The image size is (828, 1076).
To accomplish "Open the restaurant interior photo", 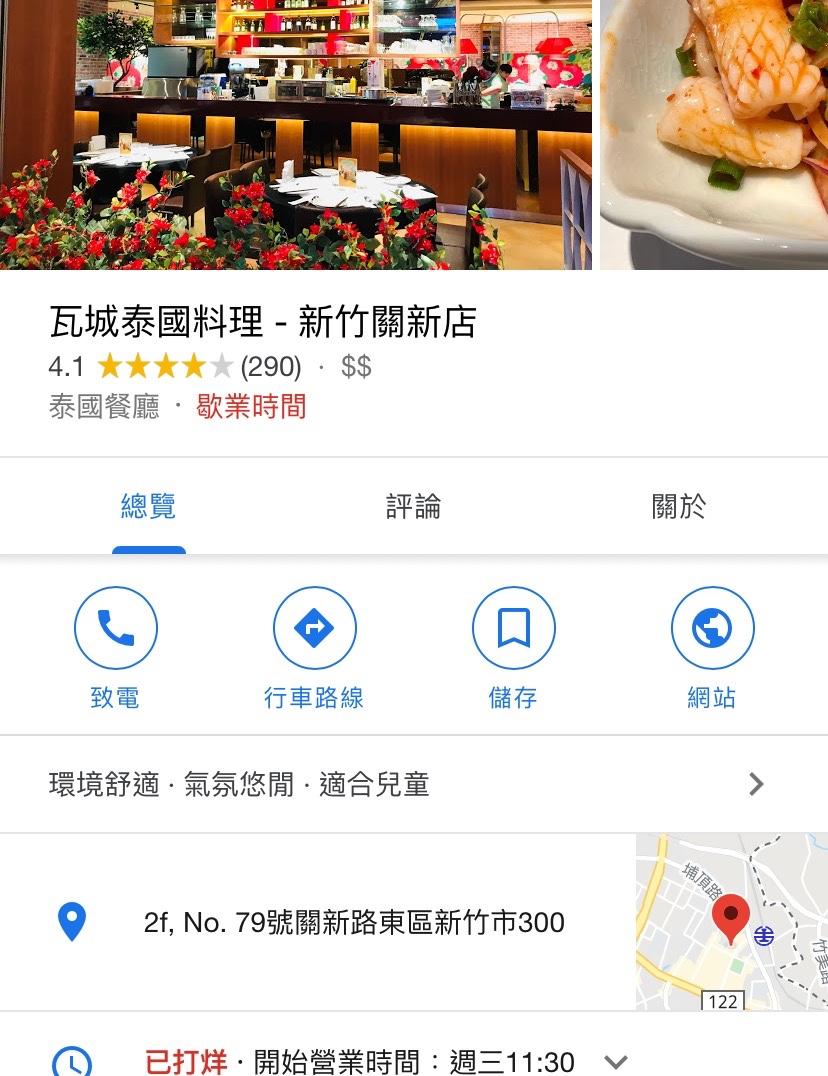I will (x=295, y=135).
